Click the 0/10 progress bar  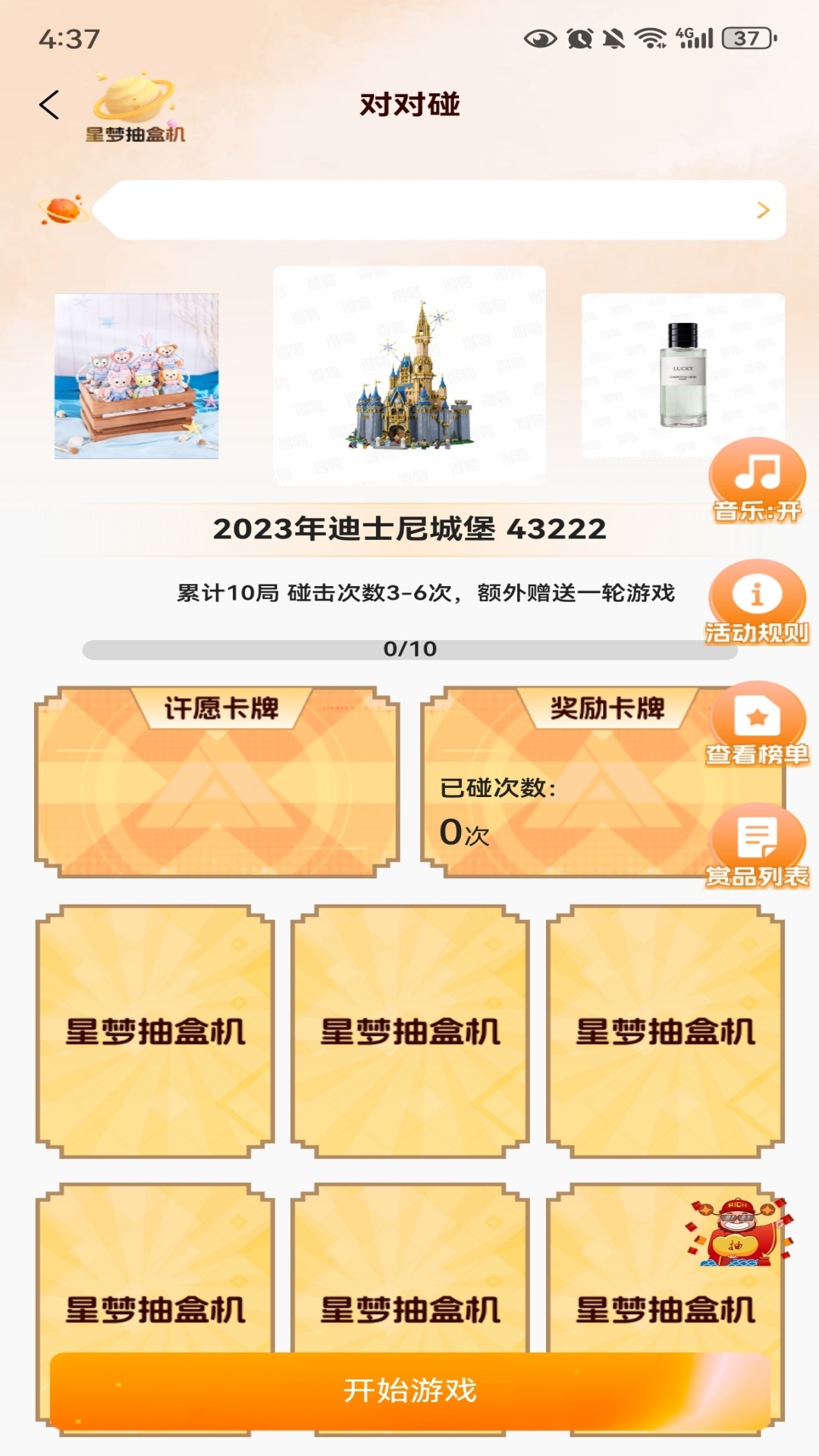coord(409,648)
